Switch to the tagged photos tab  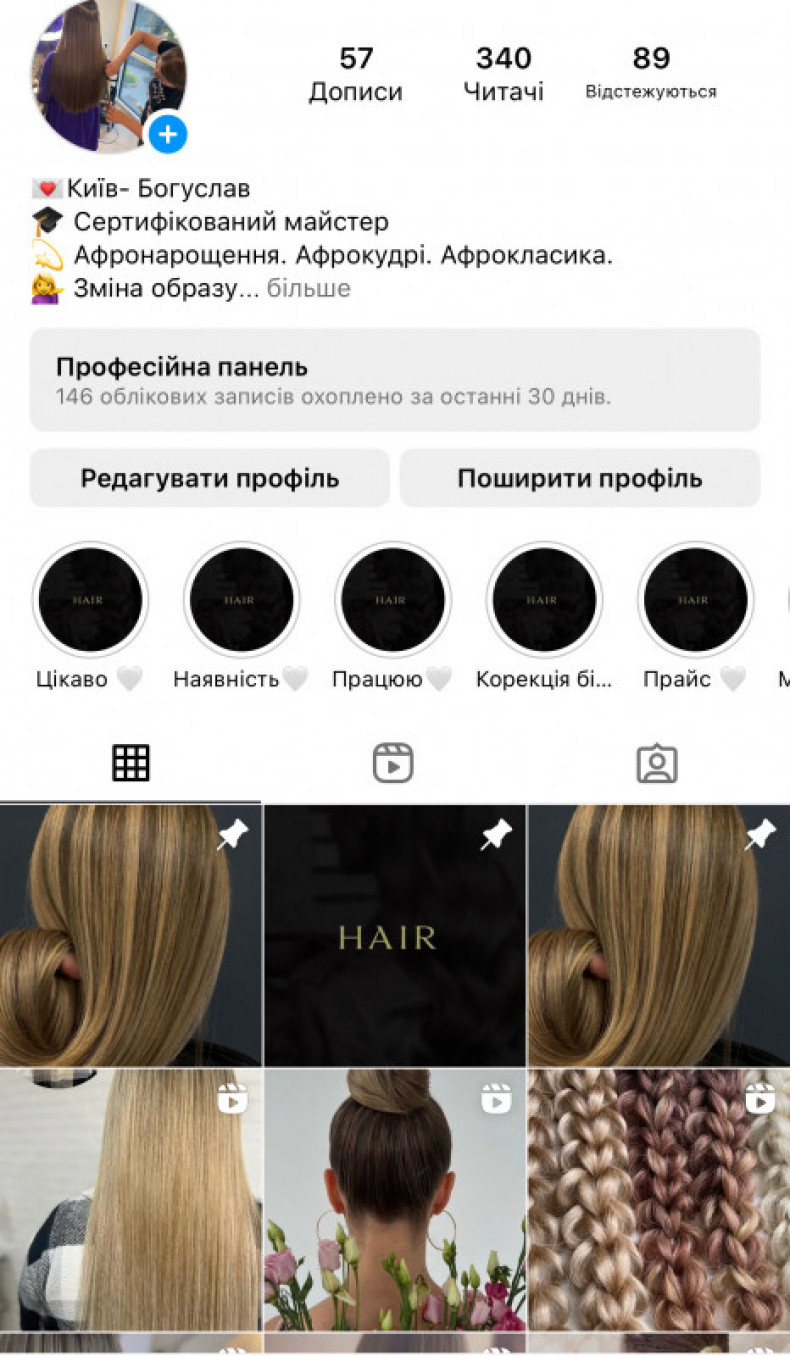[x=657, y=763]
